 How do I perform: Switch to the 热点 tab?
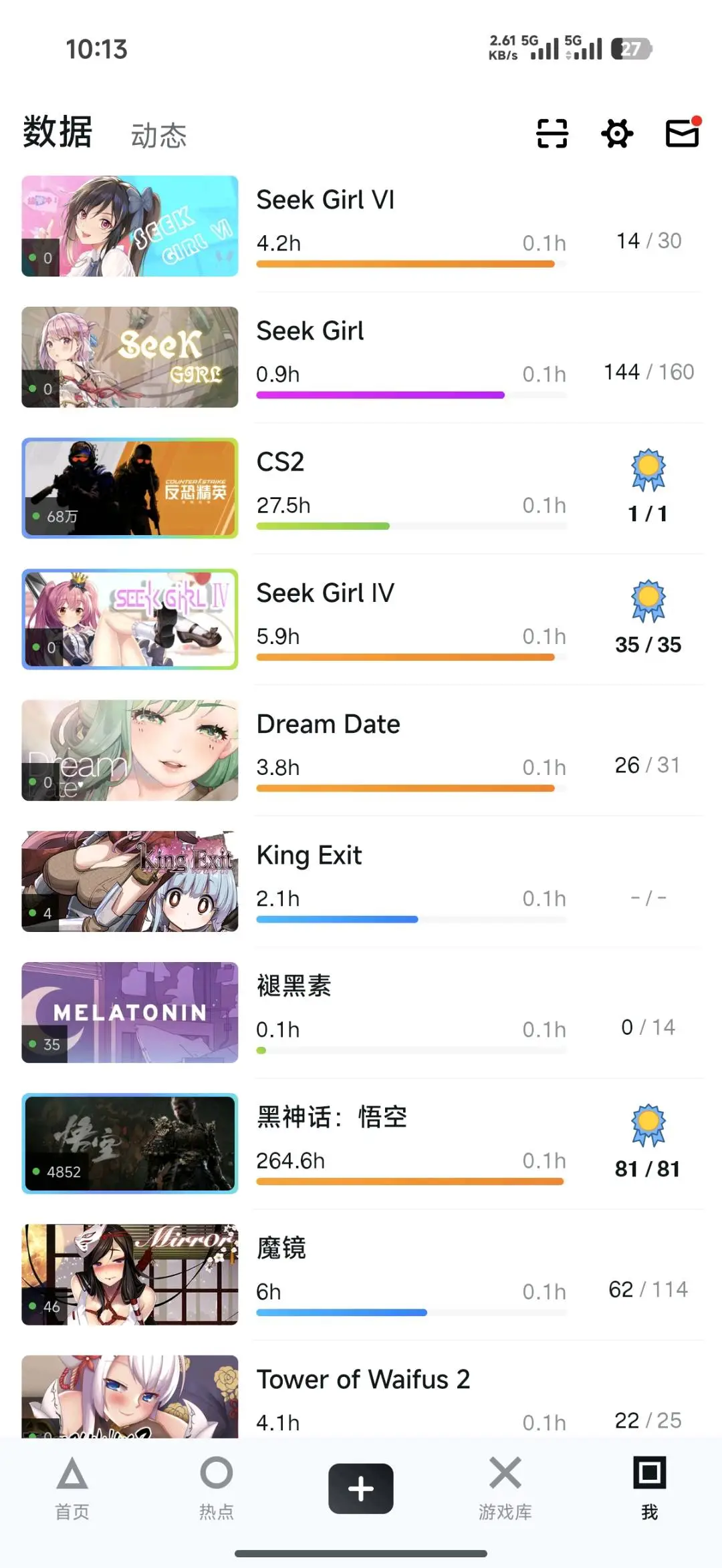pos(217,1488)
